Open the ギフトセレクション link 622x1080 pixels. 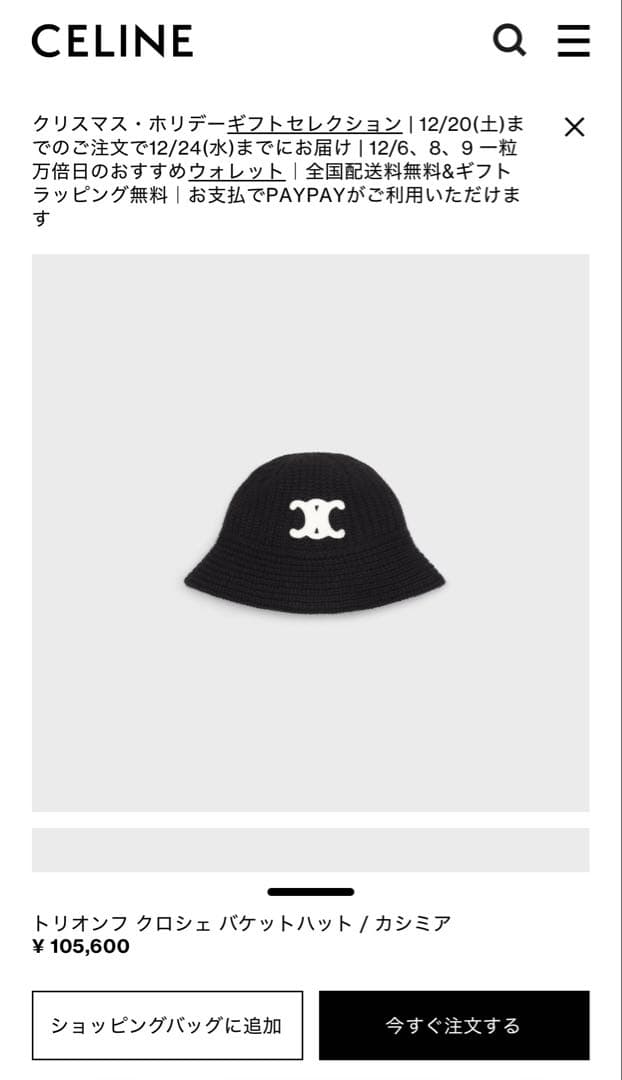click(x=314, y=125)
